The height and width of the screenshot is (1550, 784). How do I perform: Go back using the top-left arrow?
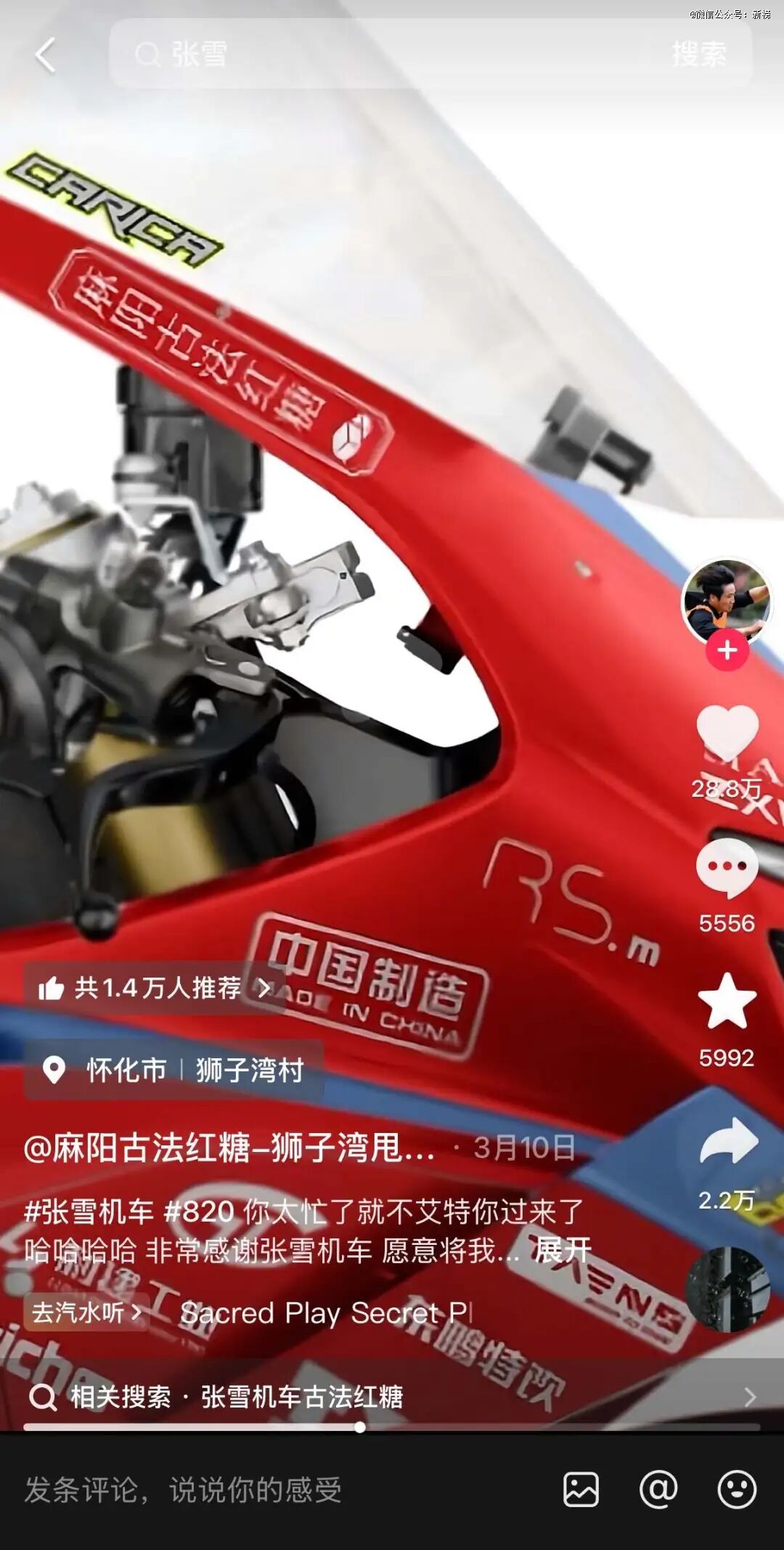click(45, 55)
